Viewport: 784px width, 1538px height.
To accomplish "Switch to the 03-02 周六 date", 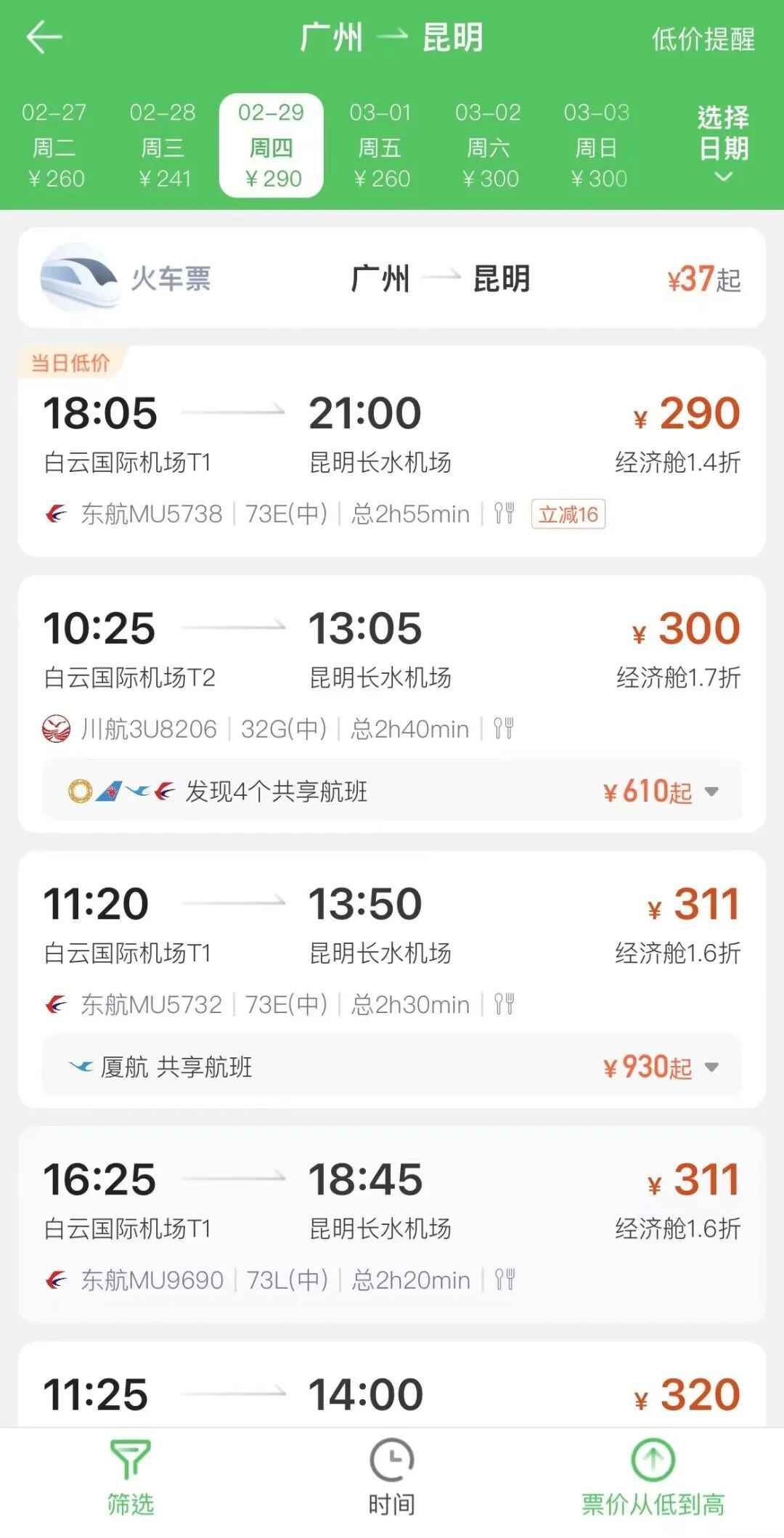I will pyautogui.click(x=489, y=146).
